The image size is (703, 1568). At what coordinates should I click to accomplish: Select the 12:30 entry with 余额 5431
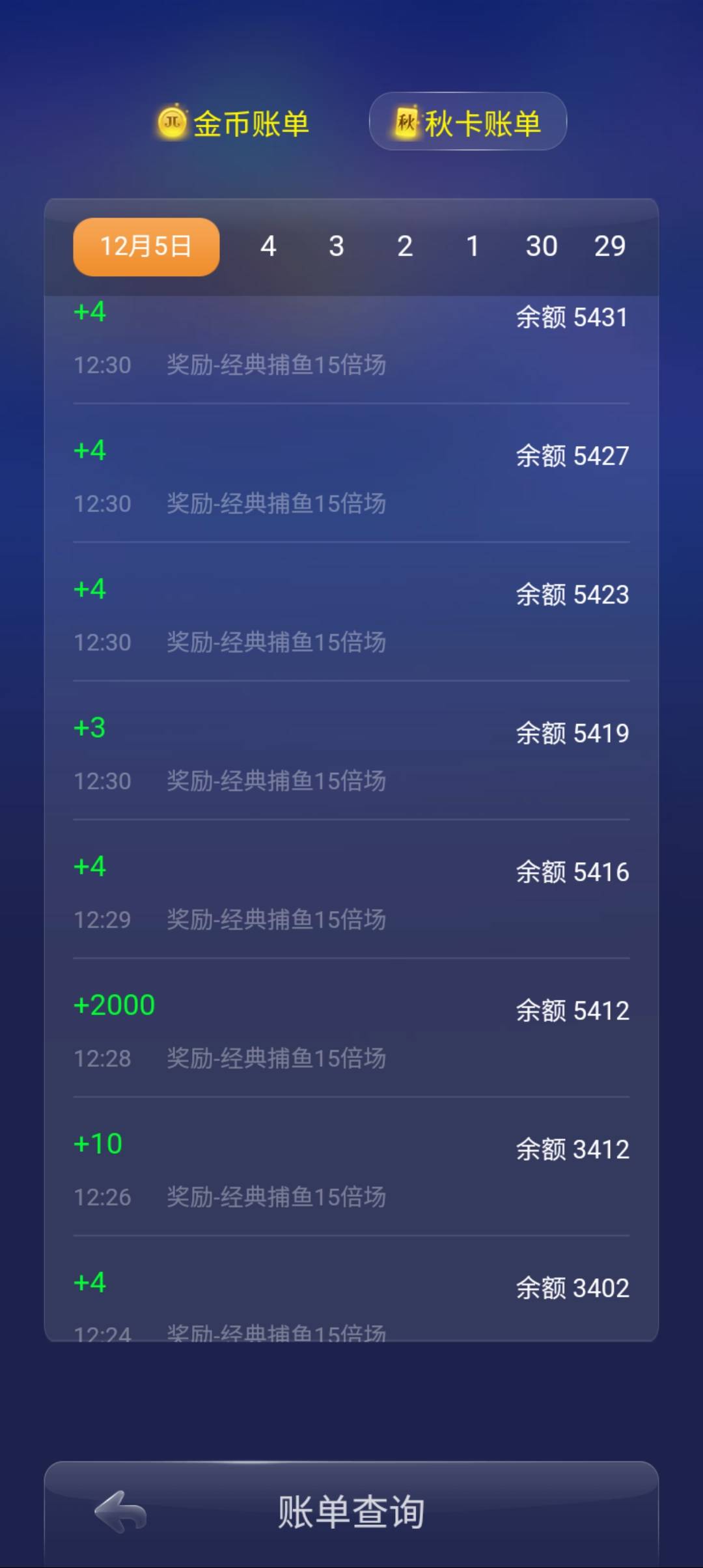coord(351,339)
